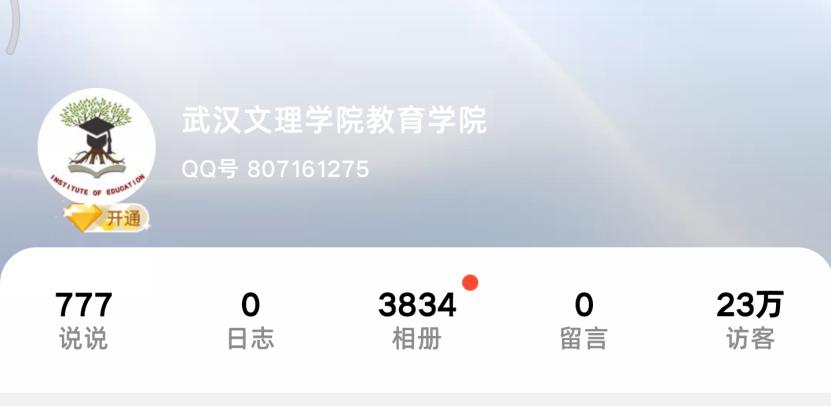The height and width of the screenshot is (406, 831).
Task: View the 访客 visitors list
Action: (x=749, y=320)
